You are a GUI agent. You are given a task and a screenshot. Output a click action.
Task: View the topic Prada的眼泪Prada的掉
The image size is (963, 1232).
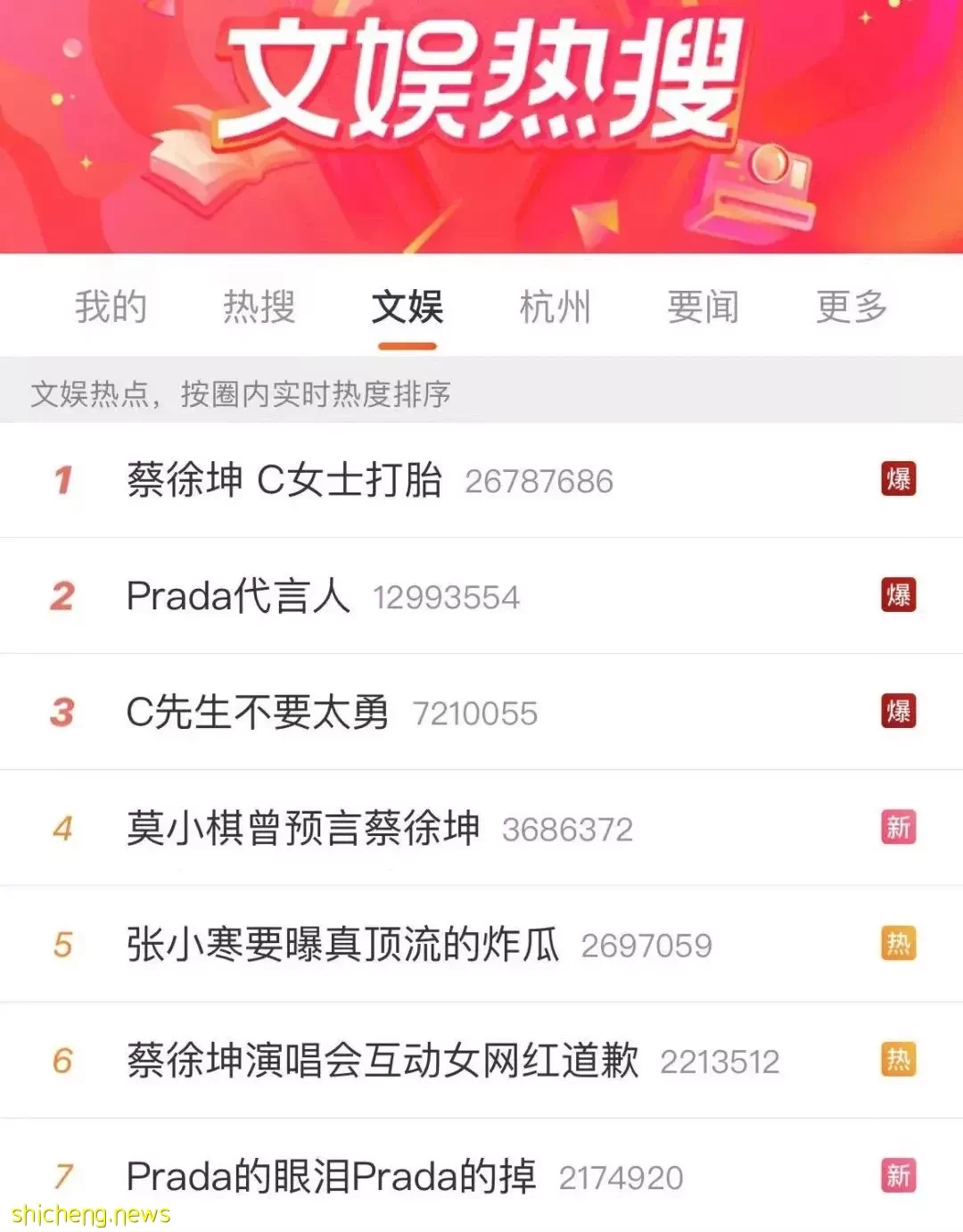(x=331, y=1177)
